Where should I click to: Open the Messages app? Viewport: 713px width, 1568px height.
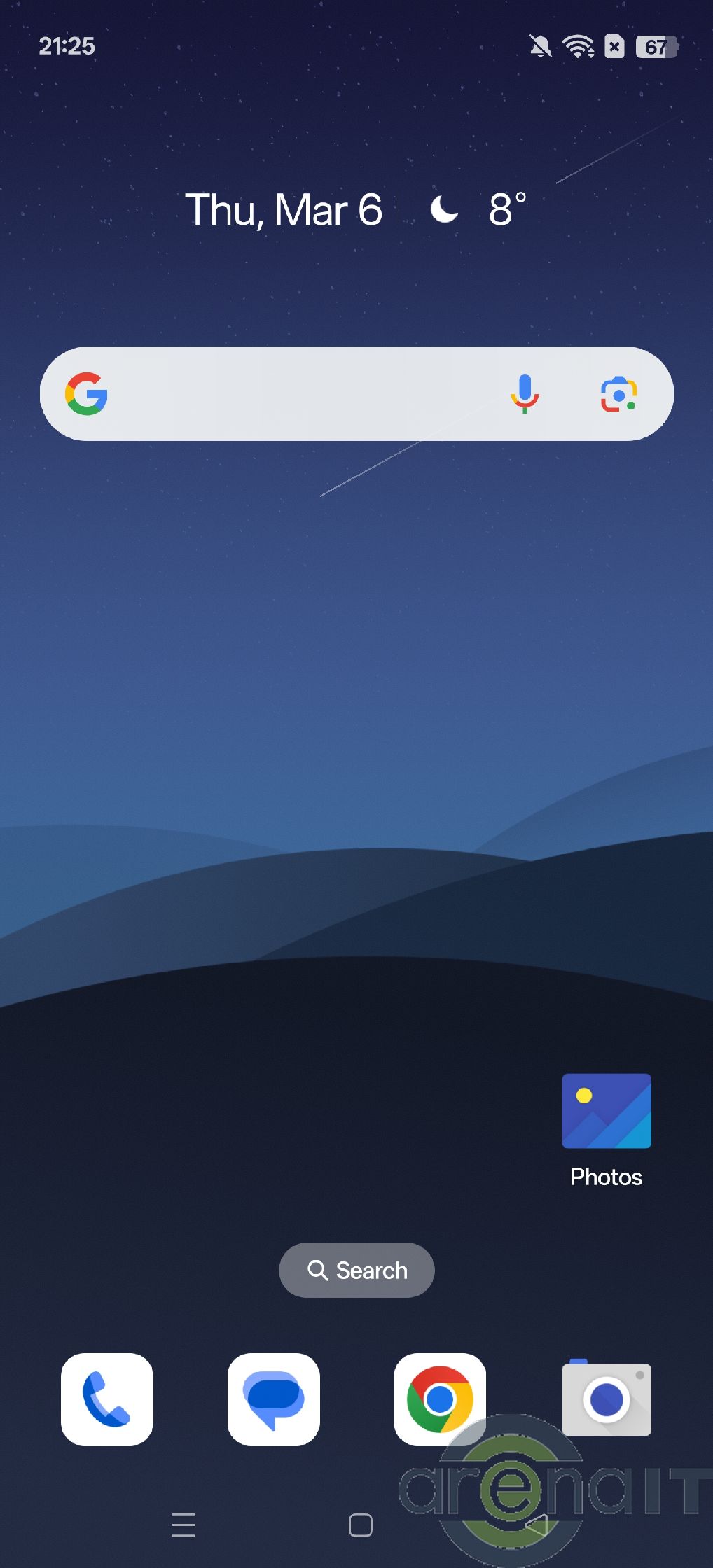pyautogui.click(x=274, y=1399)
